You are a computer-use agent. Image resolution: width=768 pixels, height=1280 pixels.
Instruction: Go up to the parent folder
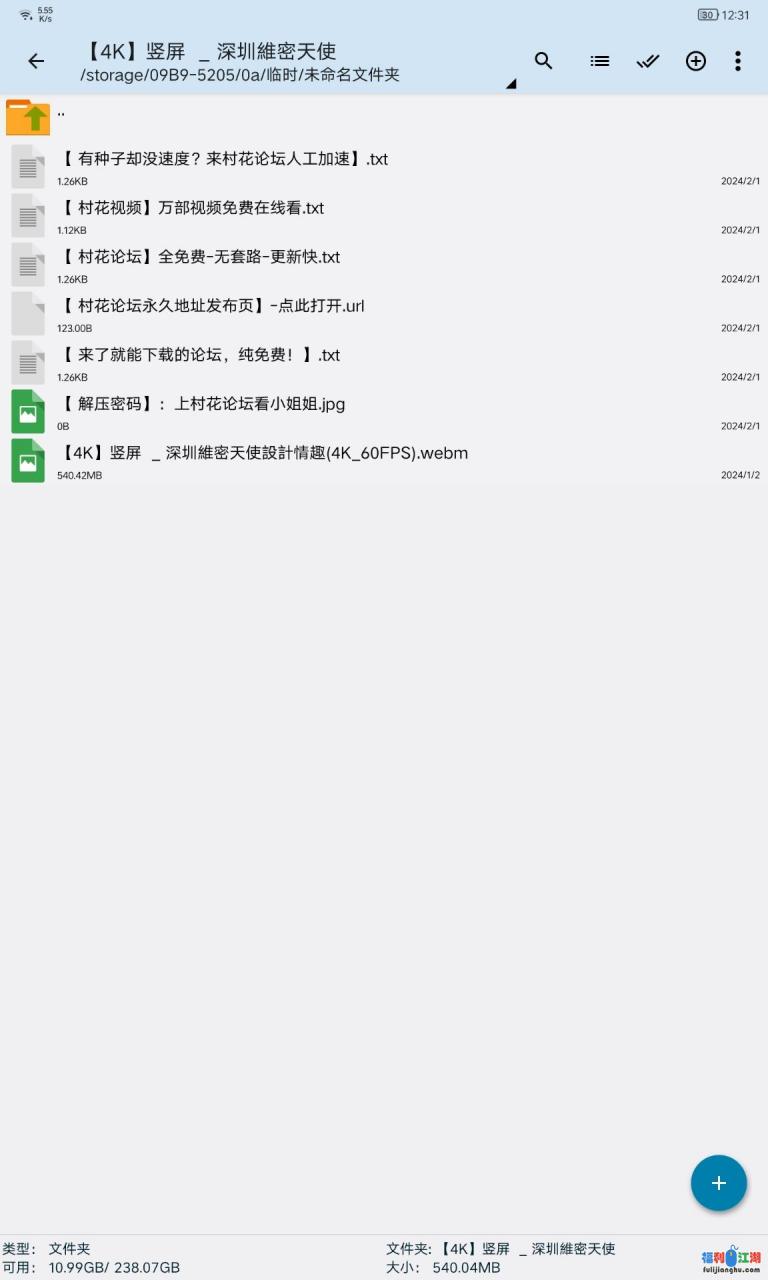click(28, 118)
